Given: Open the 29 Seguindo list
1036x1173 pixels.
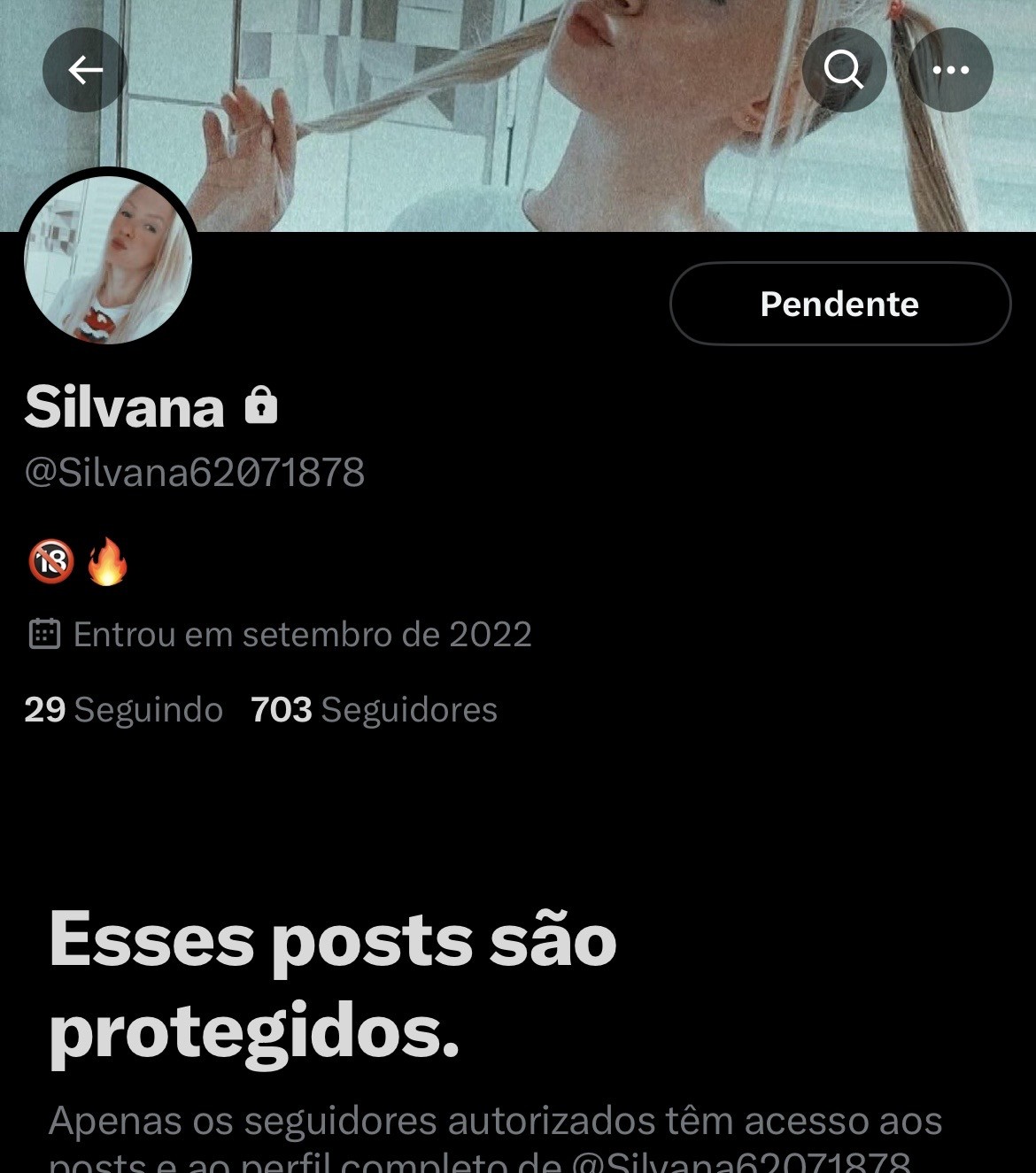Looking at the screenshot, I should point(123,709).
